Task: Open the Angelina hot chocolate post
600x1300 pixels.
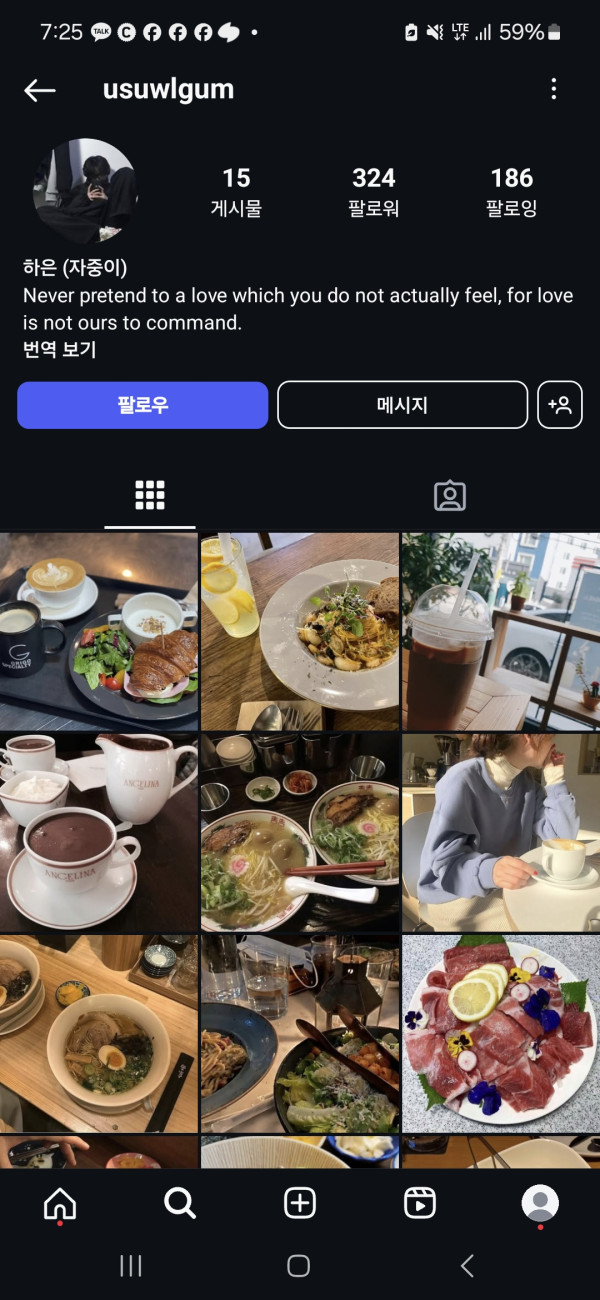Action: (99, 832)
